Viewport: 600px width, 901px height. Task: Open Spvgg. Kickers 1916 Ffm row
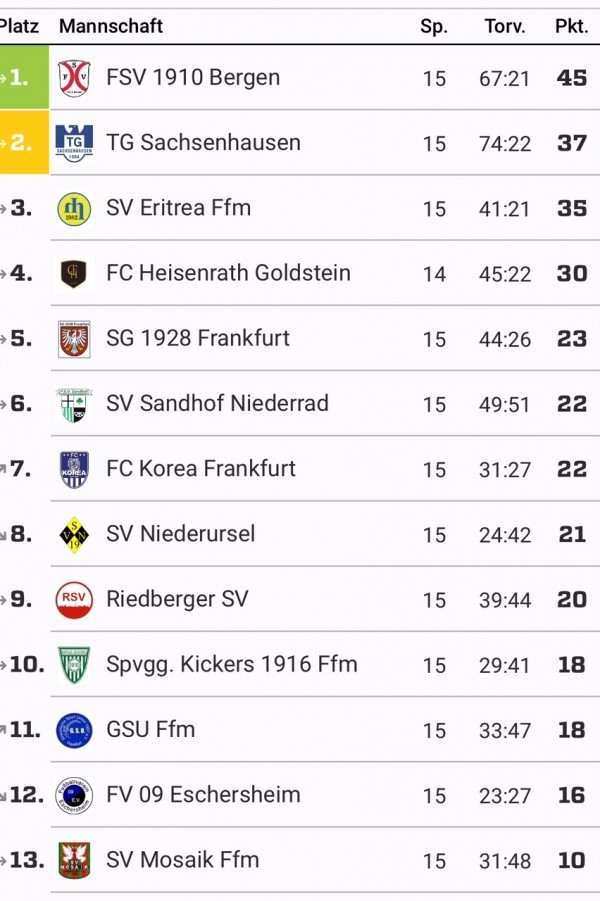point(300,664)
